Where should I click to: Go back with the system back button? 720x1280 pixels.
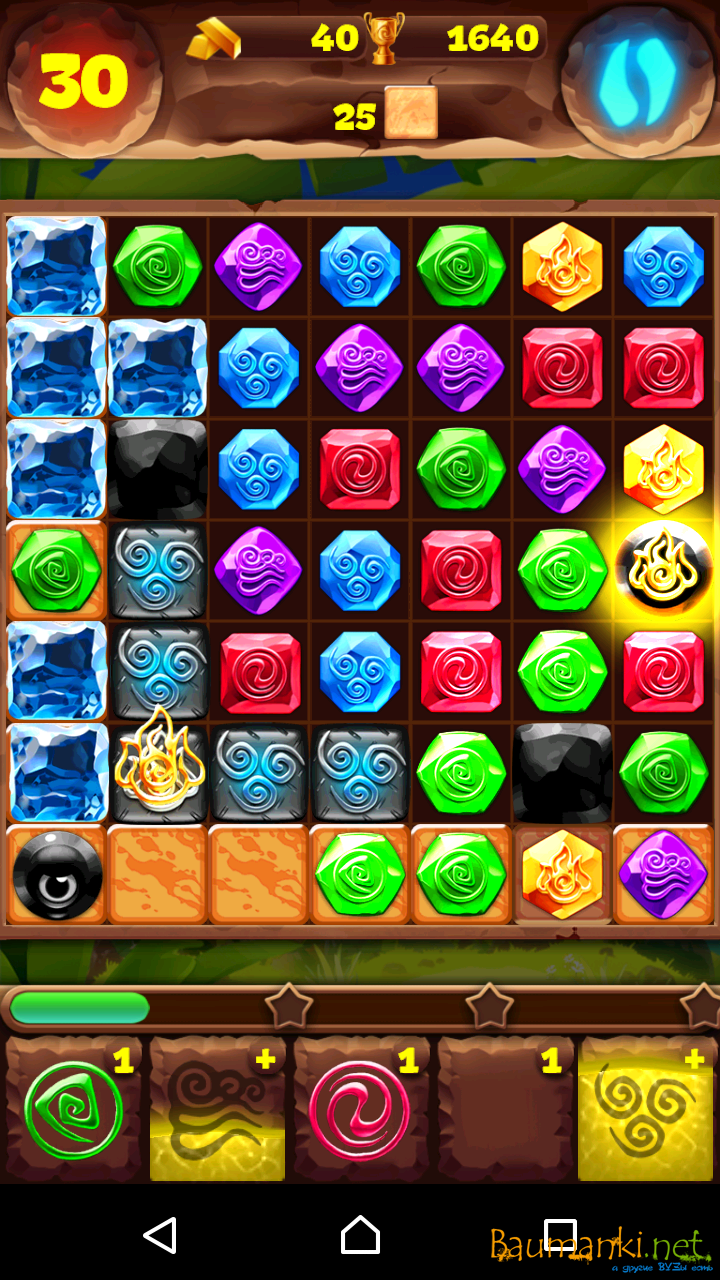click(160, 1236)
